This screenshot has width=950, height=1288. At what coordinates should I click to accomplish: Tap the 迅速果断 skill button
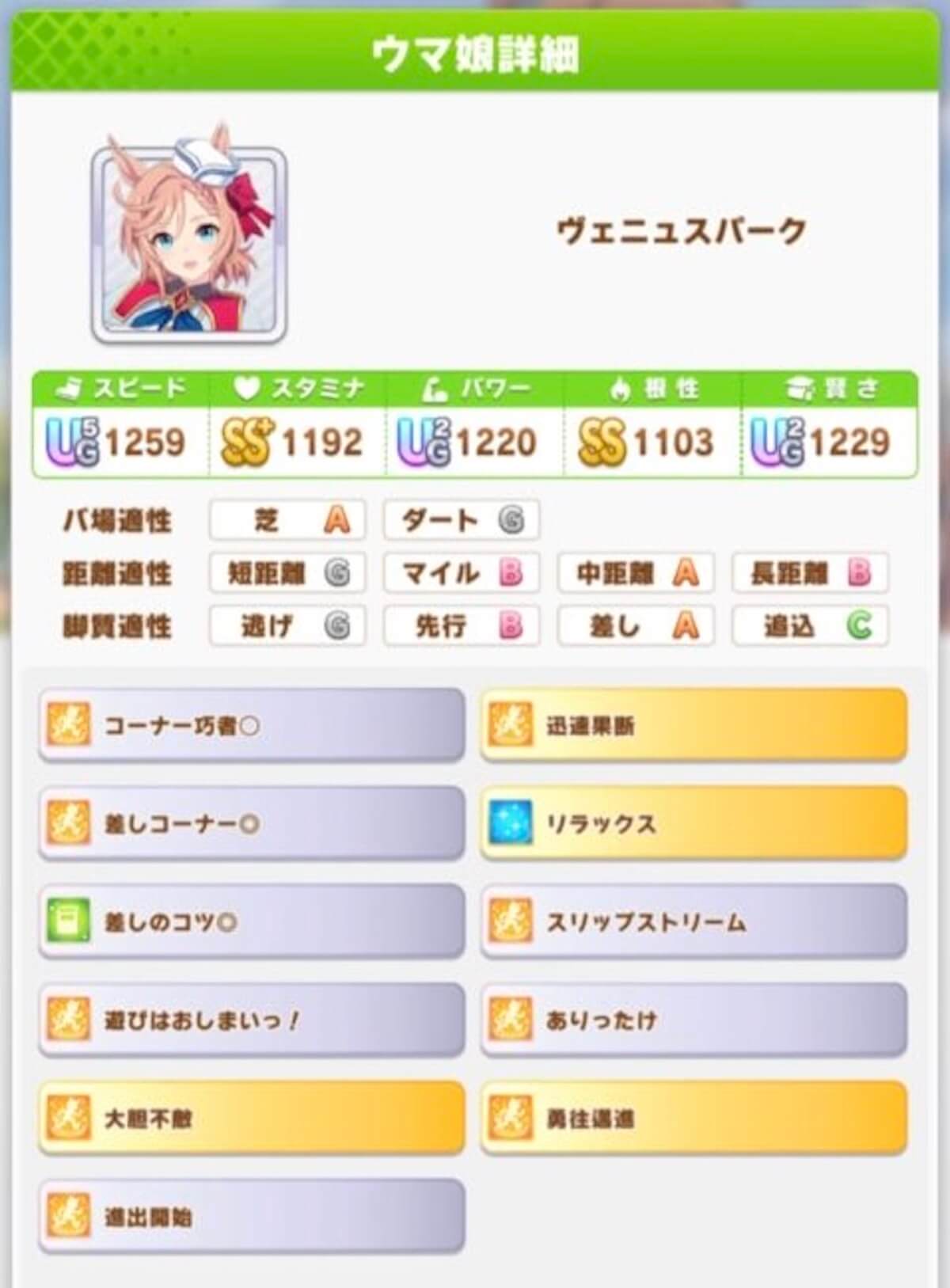click(x=693, y=725)
